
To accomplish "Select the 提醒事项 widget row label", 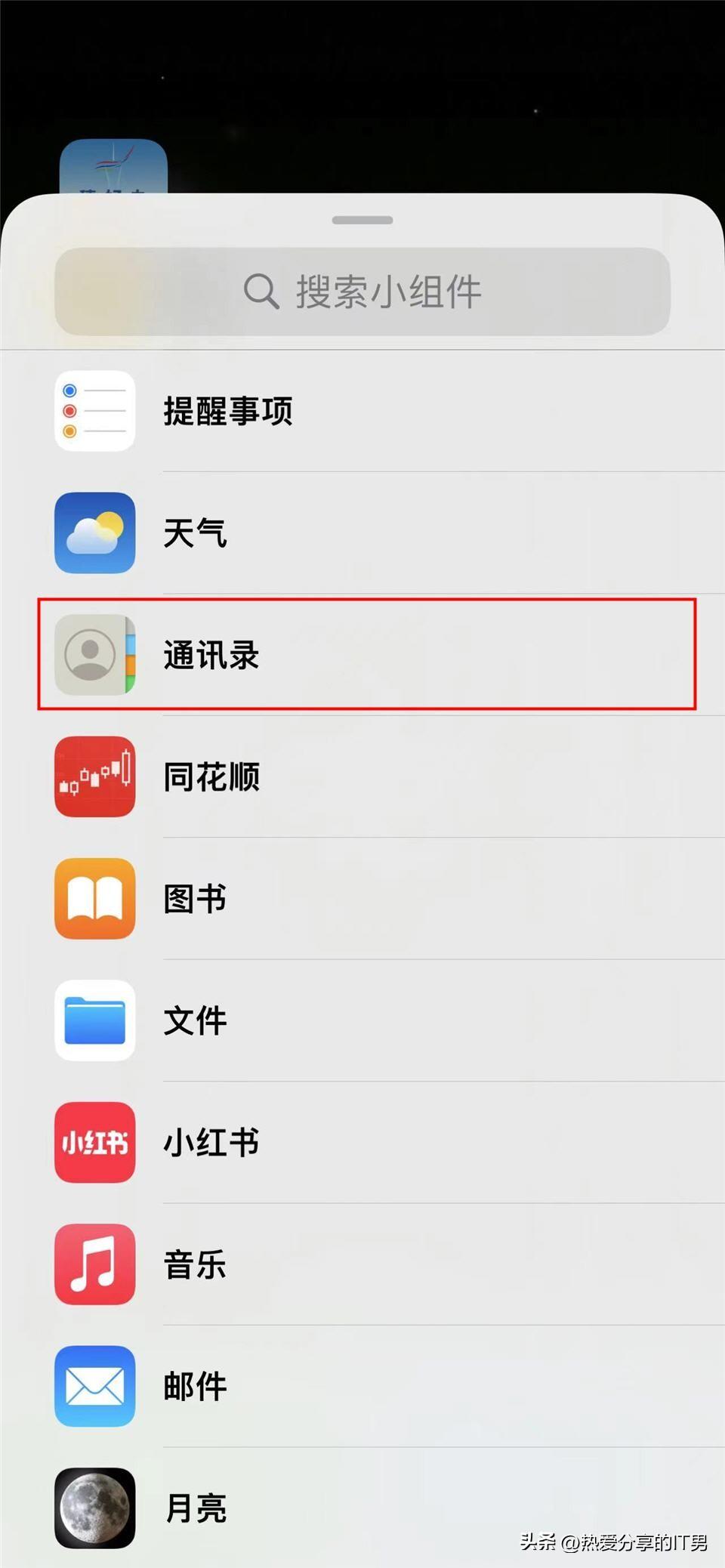I will click(x=228, y=412).
